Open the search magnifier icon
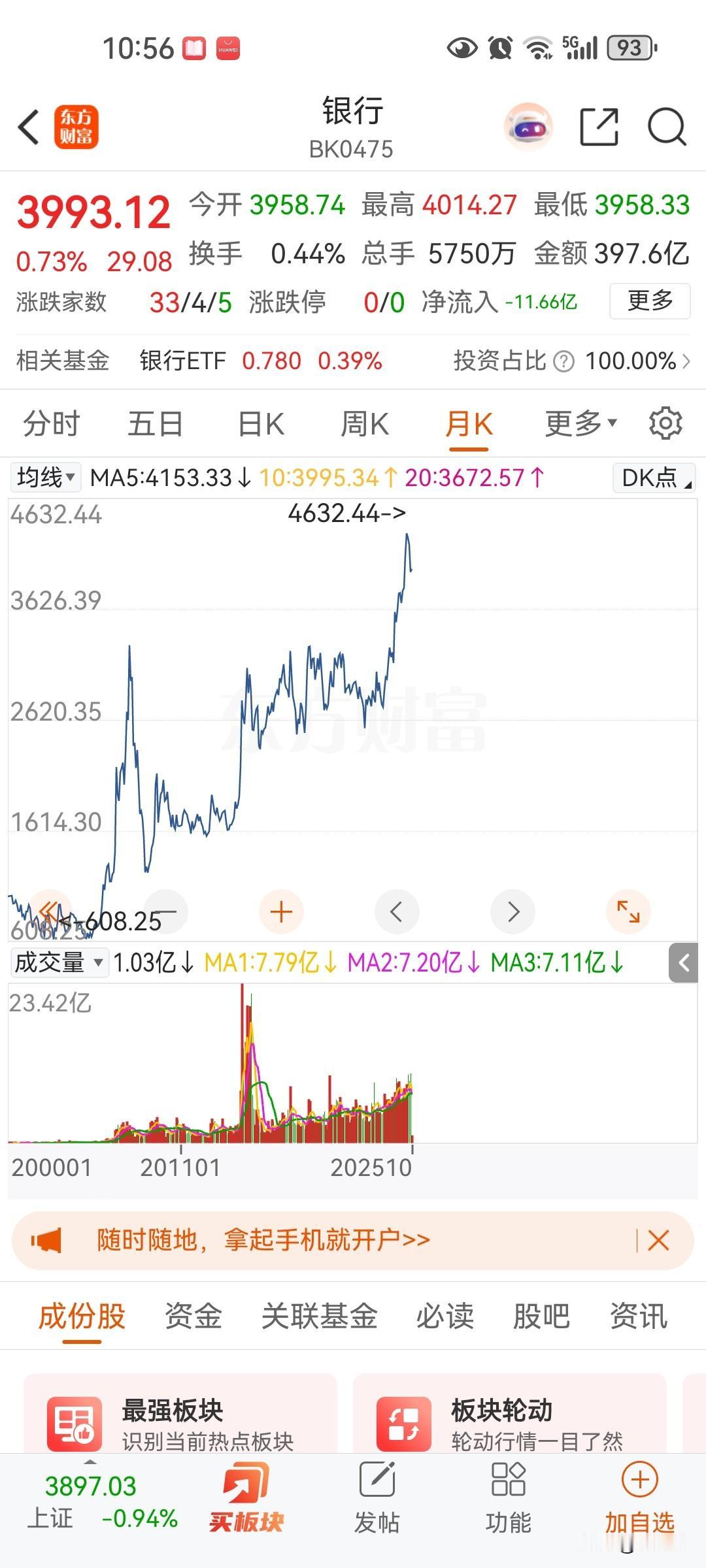706x1568 pixels. (x=666, y=126)
